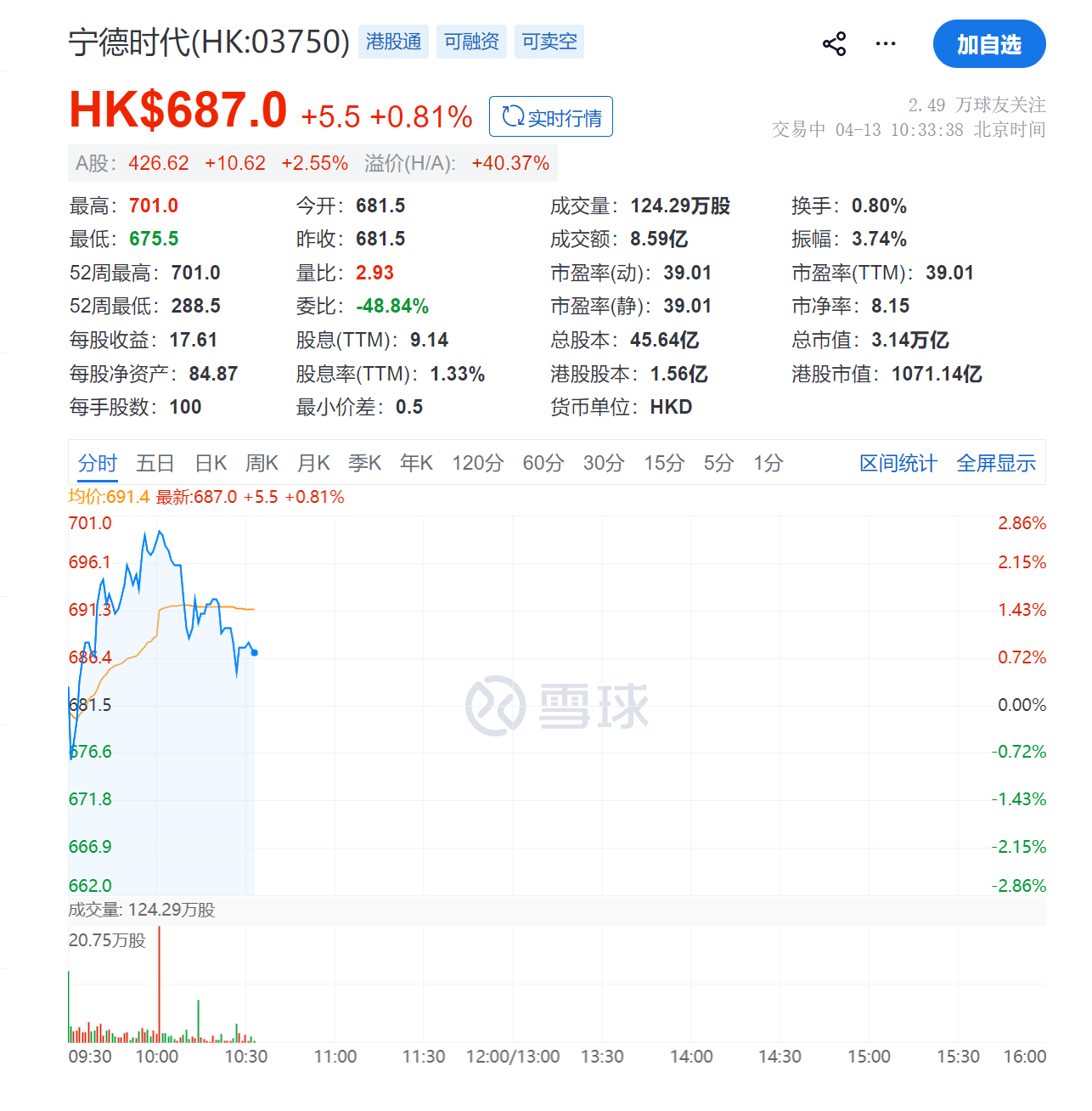This screenshot has height=1111, width=1092.
Task: Switch to the 五日 chart tab
Action: [x=155, y=463]
